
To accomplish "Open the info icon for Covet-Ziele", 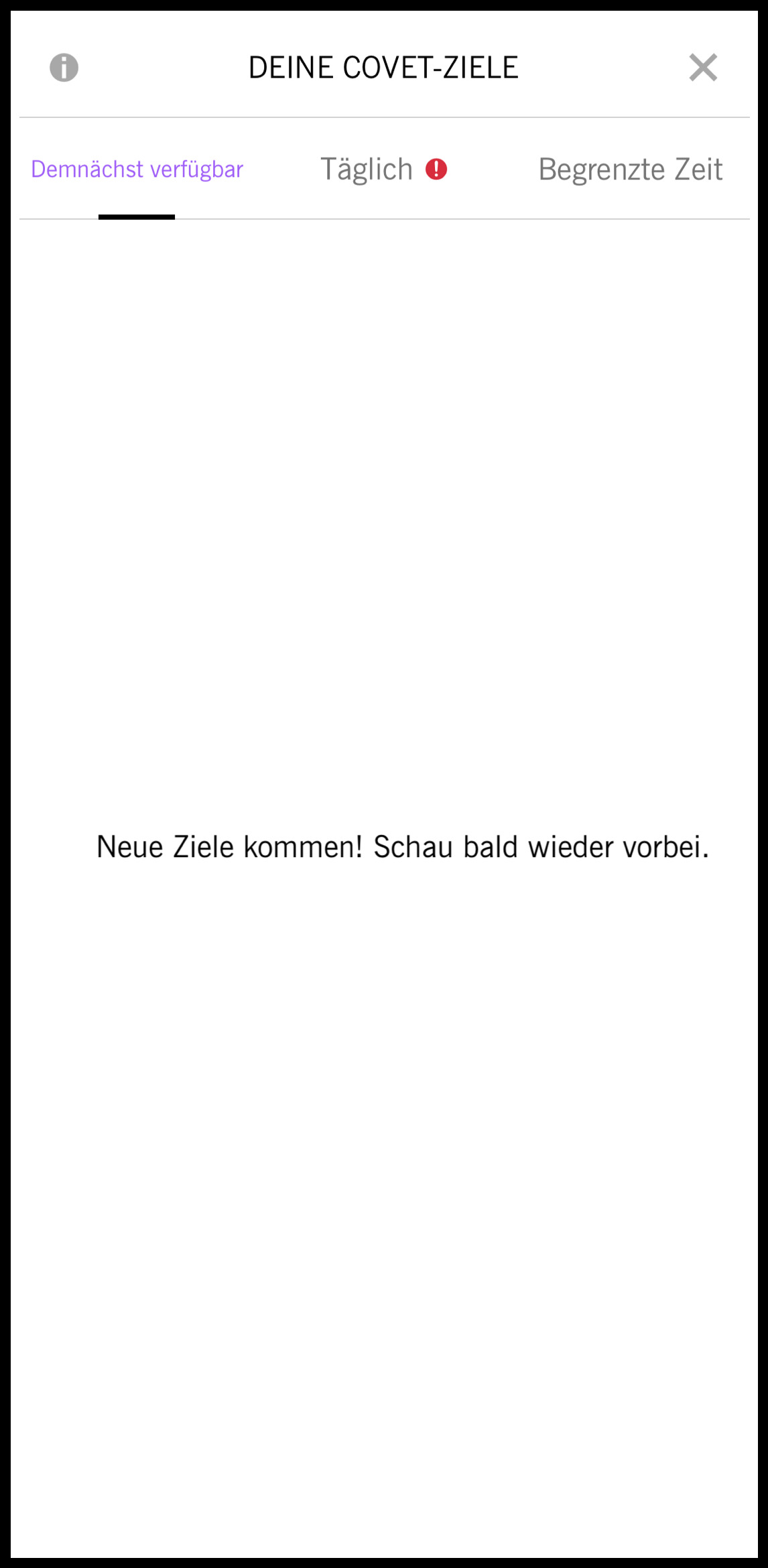I will click(64, 68).
